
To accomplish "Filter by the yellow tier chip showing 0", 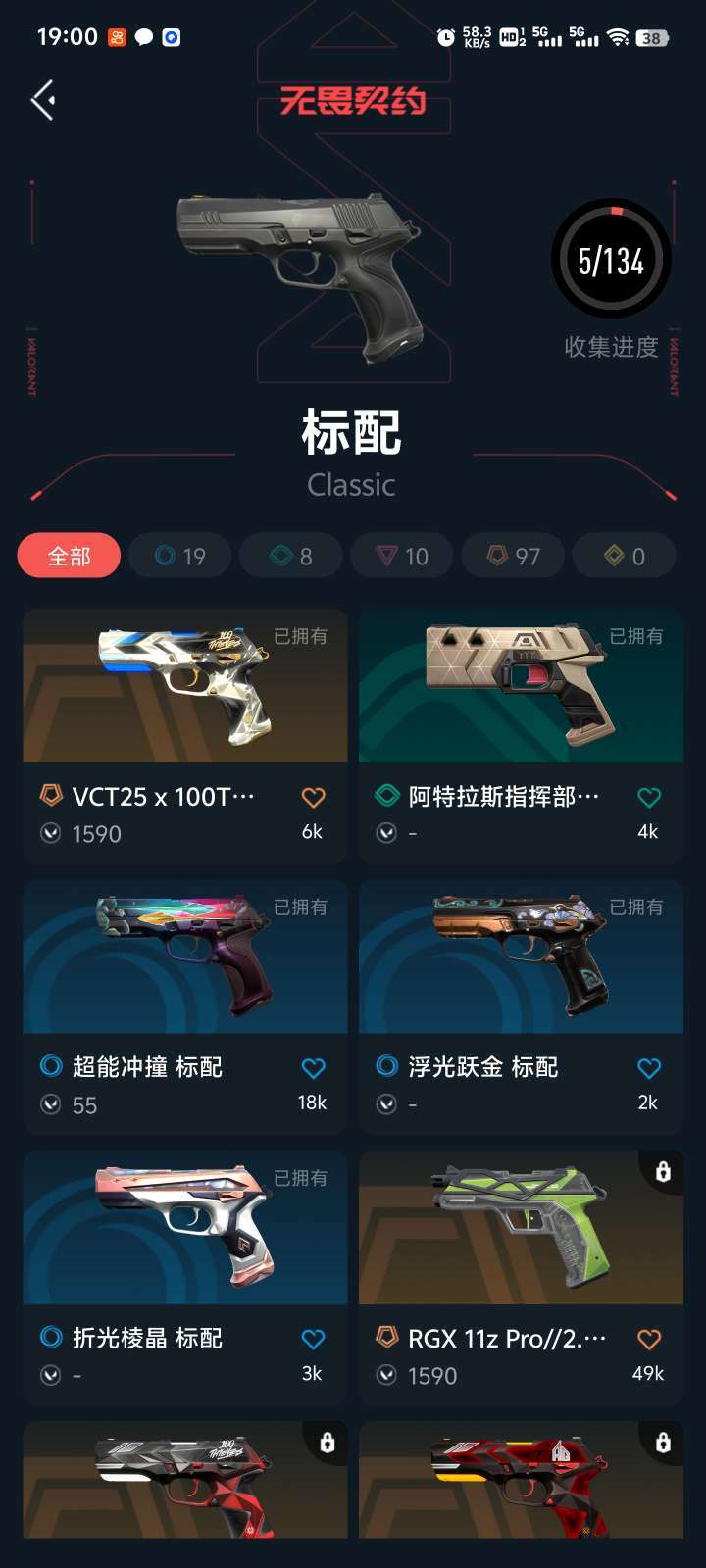I will (624, 556).
